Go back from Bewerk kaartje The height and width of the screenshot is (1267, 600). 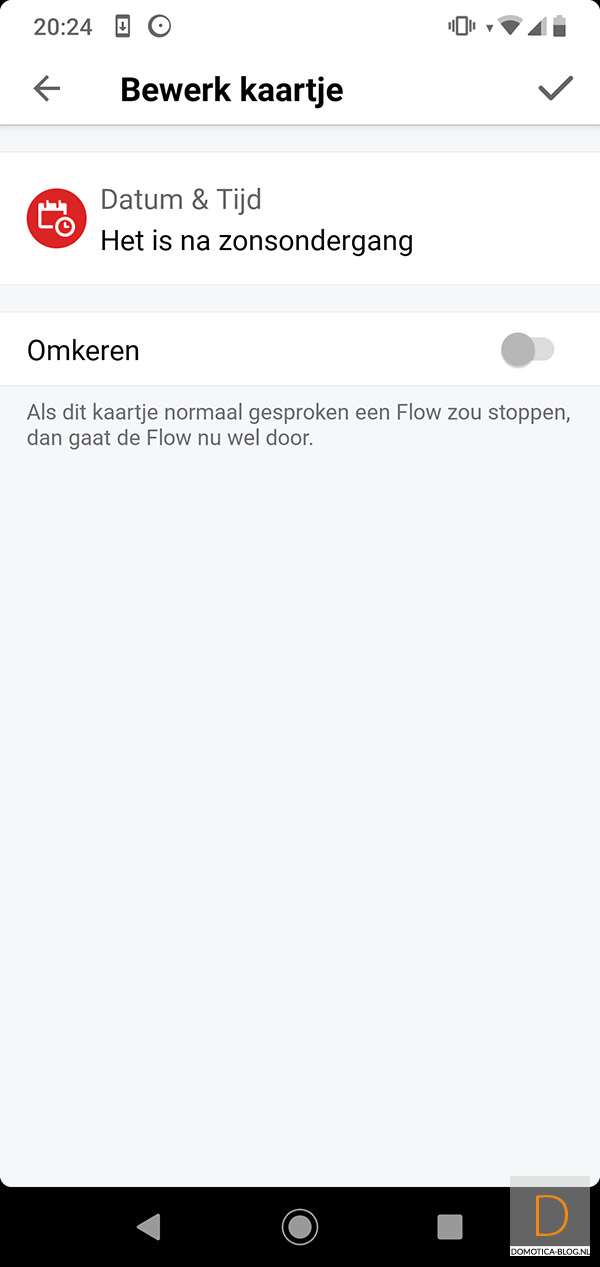(x=47, y=89)
